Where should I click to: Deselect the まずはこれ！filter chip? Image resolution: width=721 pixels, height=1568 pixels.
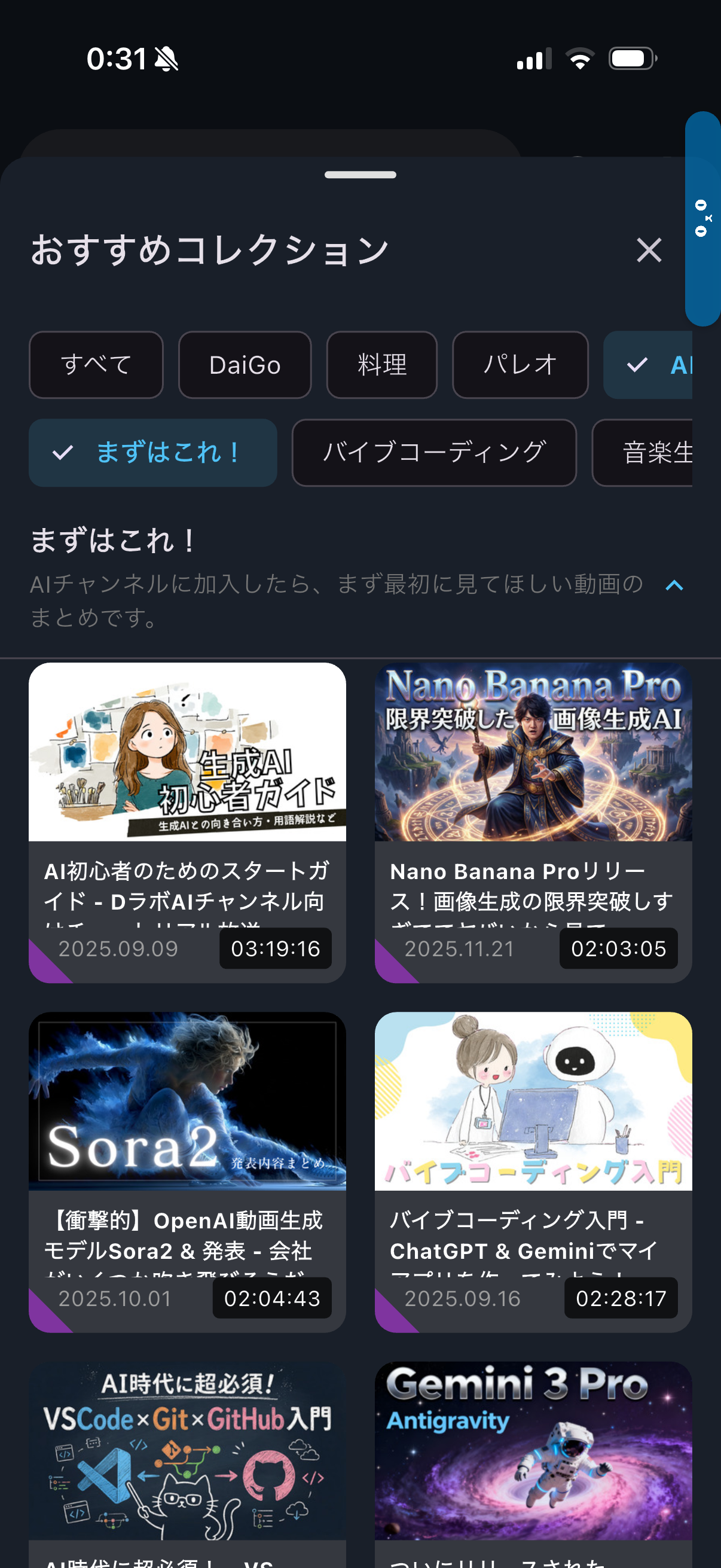[152, 453]
